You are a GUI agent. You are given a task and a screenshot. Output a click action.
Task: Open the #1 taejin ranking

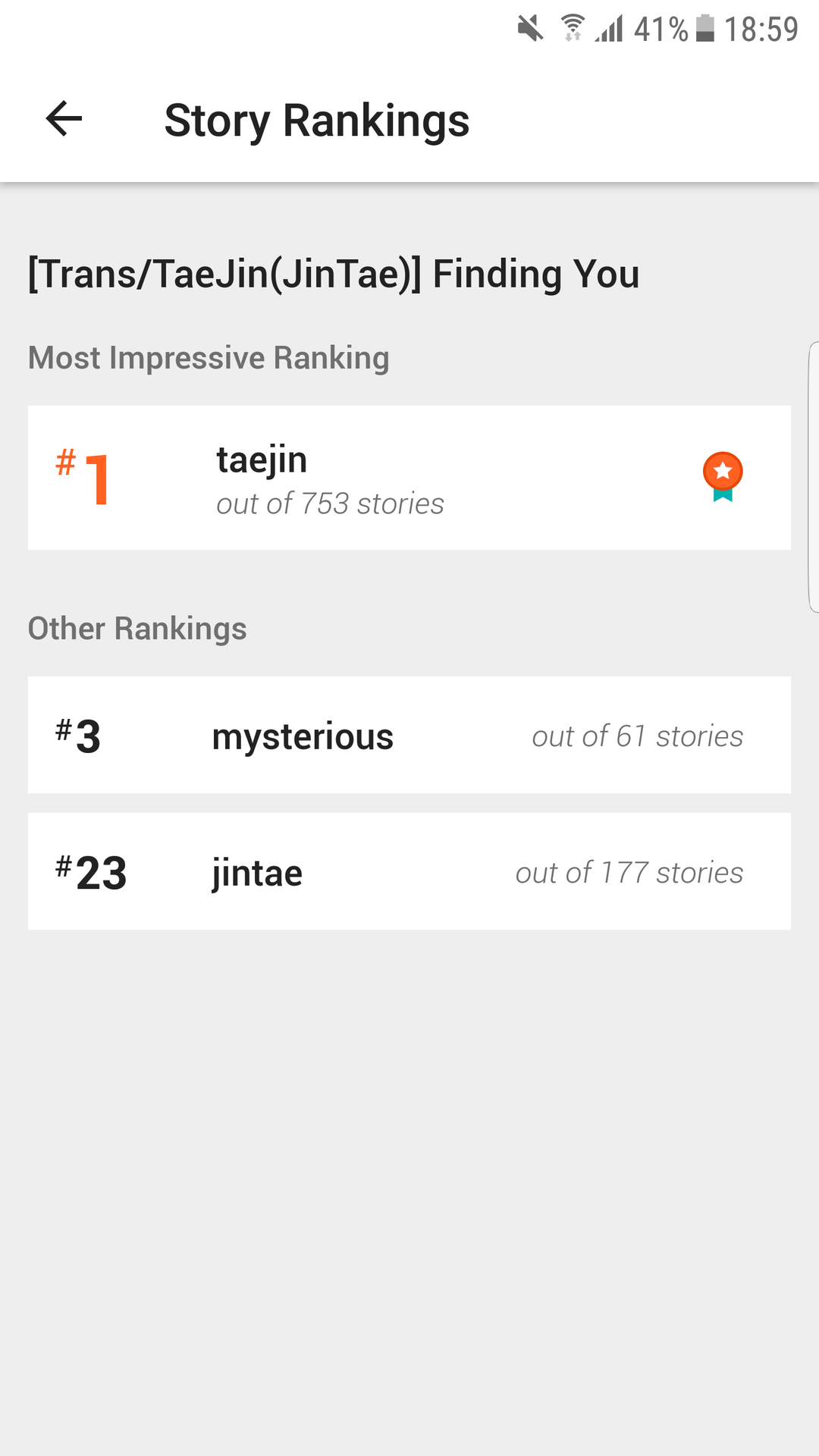(409, 478)
